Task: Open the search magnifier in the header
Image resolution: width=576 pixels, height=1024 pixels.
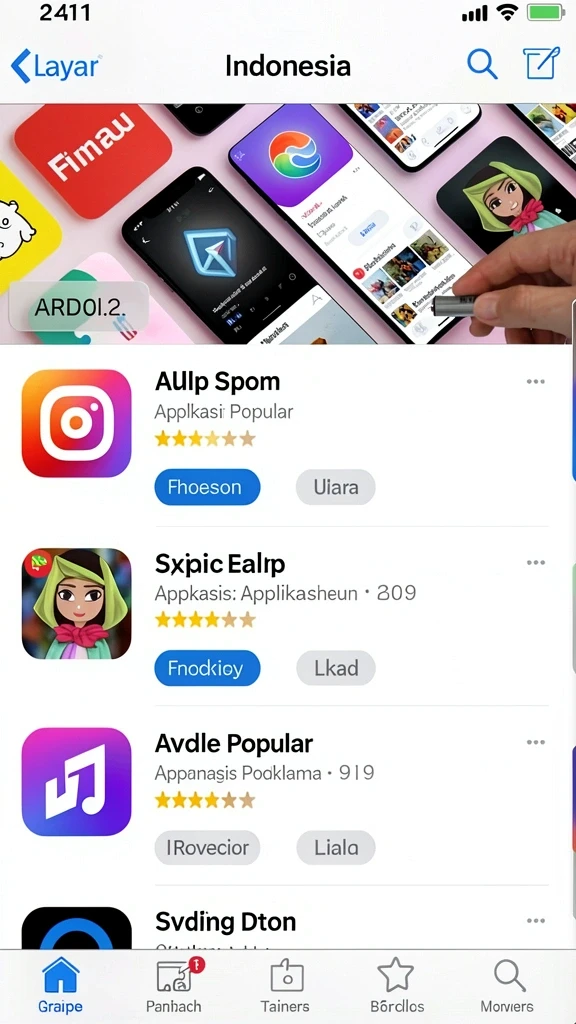Action: [482, 64]
